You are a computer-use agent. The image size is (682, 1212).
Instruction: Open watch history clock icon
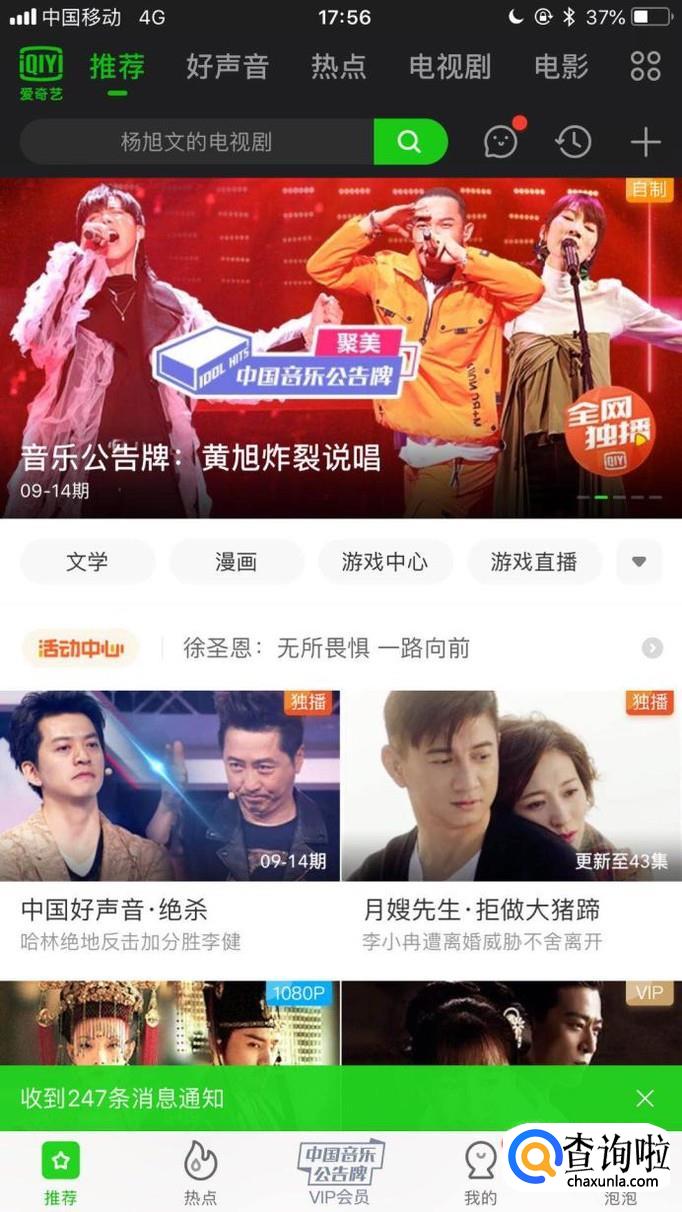point(573,142)
